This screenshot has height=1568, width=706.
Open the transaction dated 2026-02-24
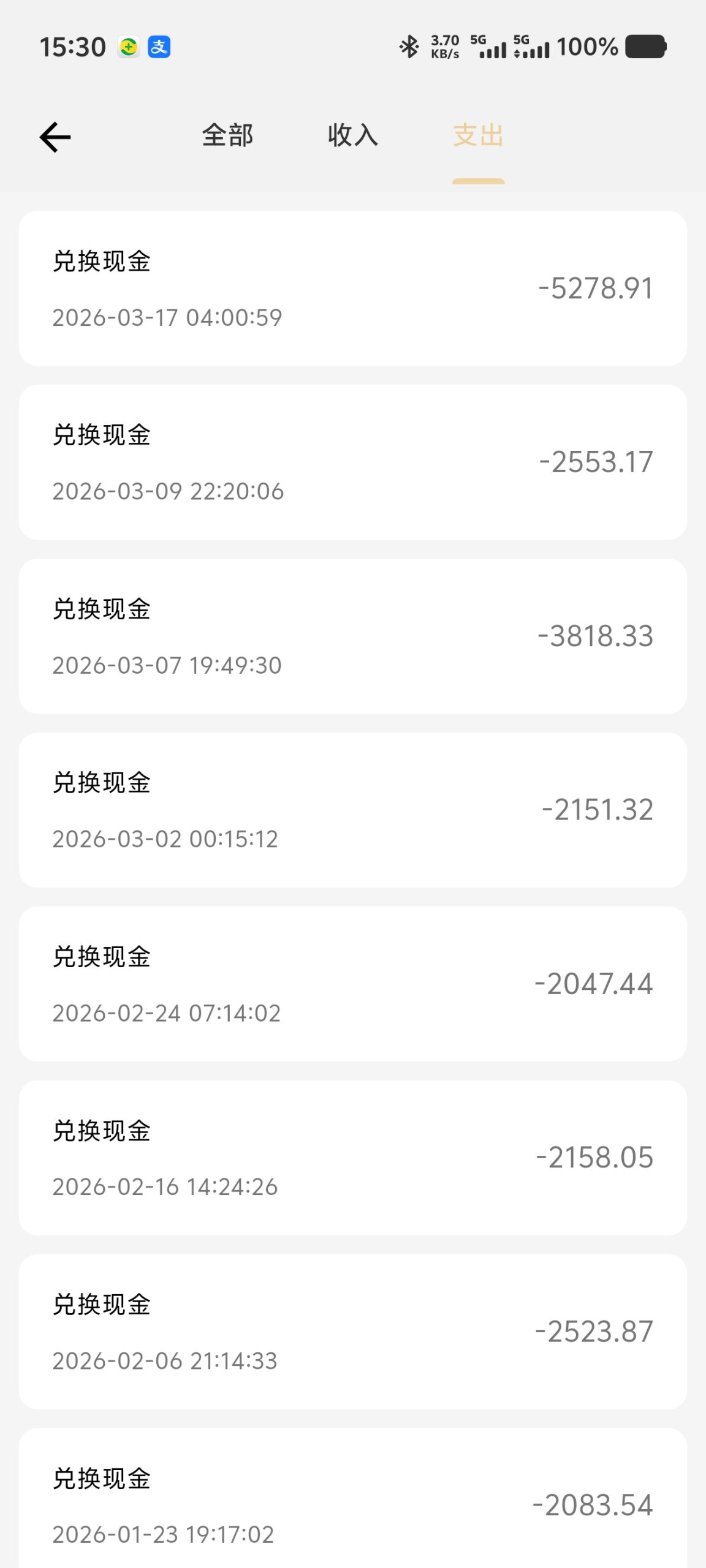[x=353, y=984]
